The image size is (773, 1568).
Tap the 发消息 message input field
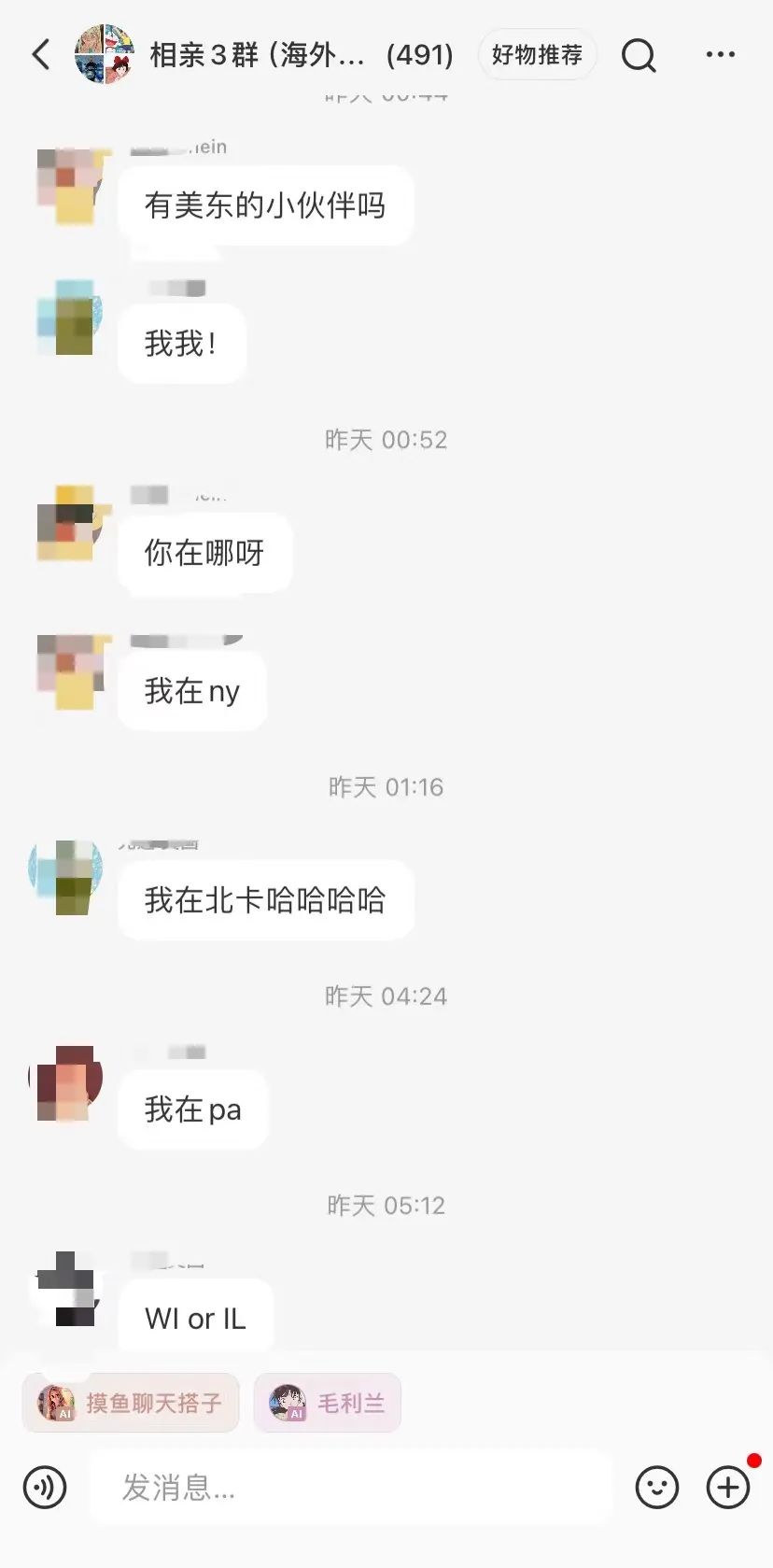click(x=350, y=1487)
